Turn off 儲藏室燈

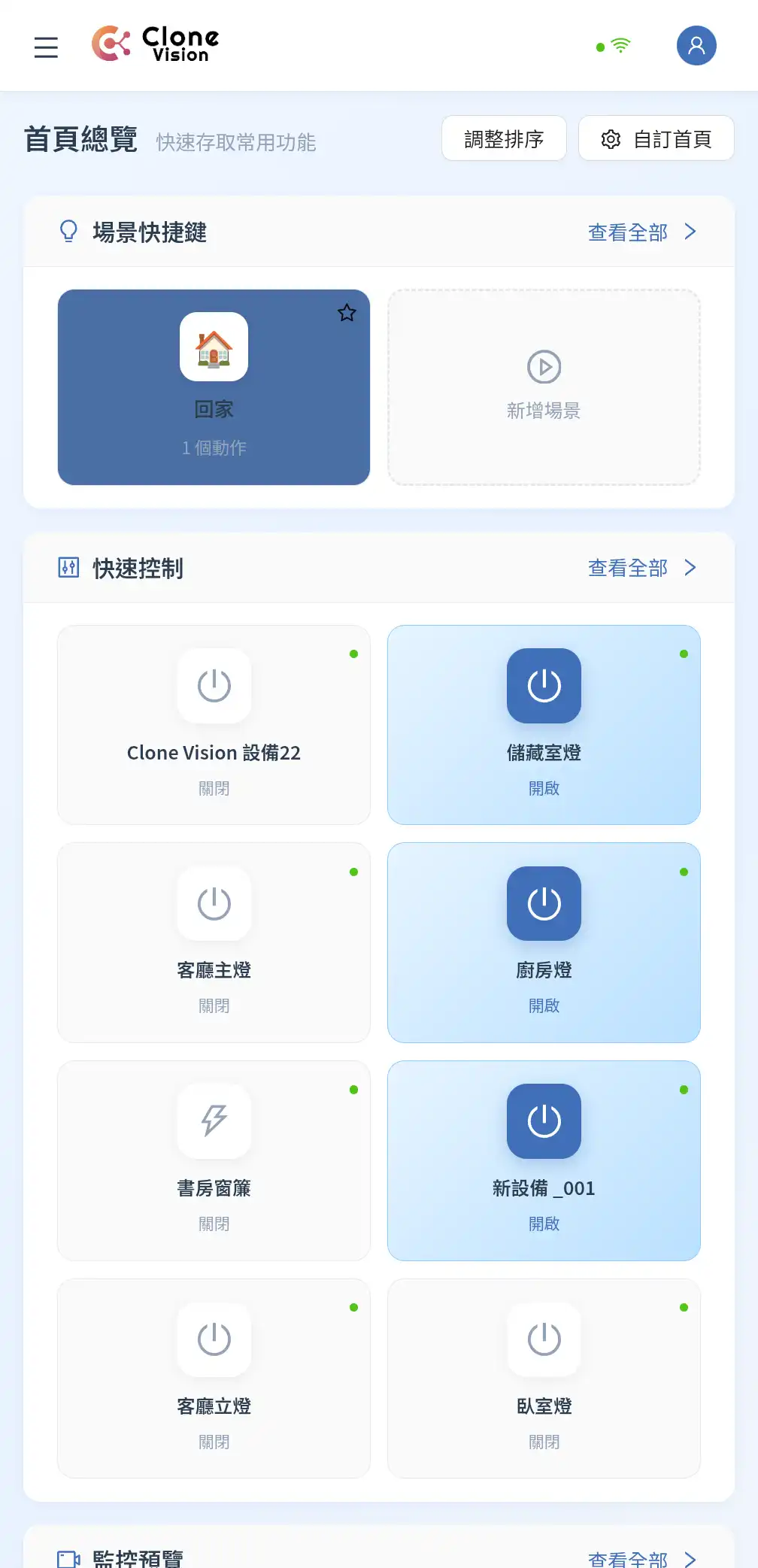tap(544, 686)
